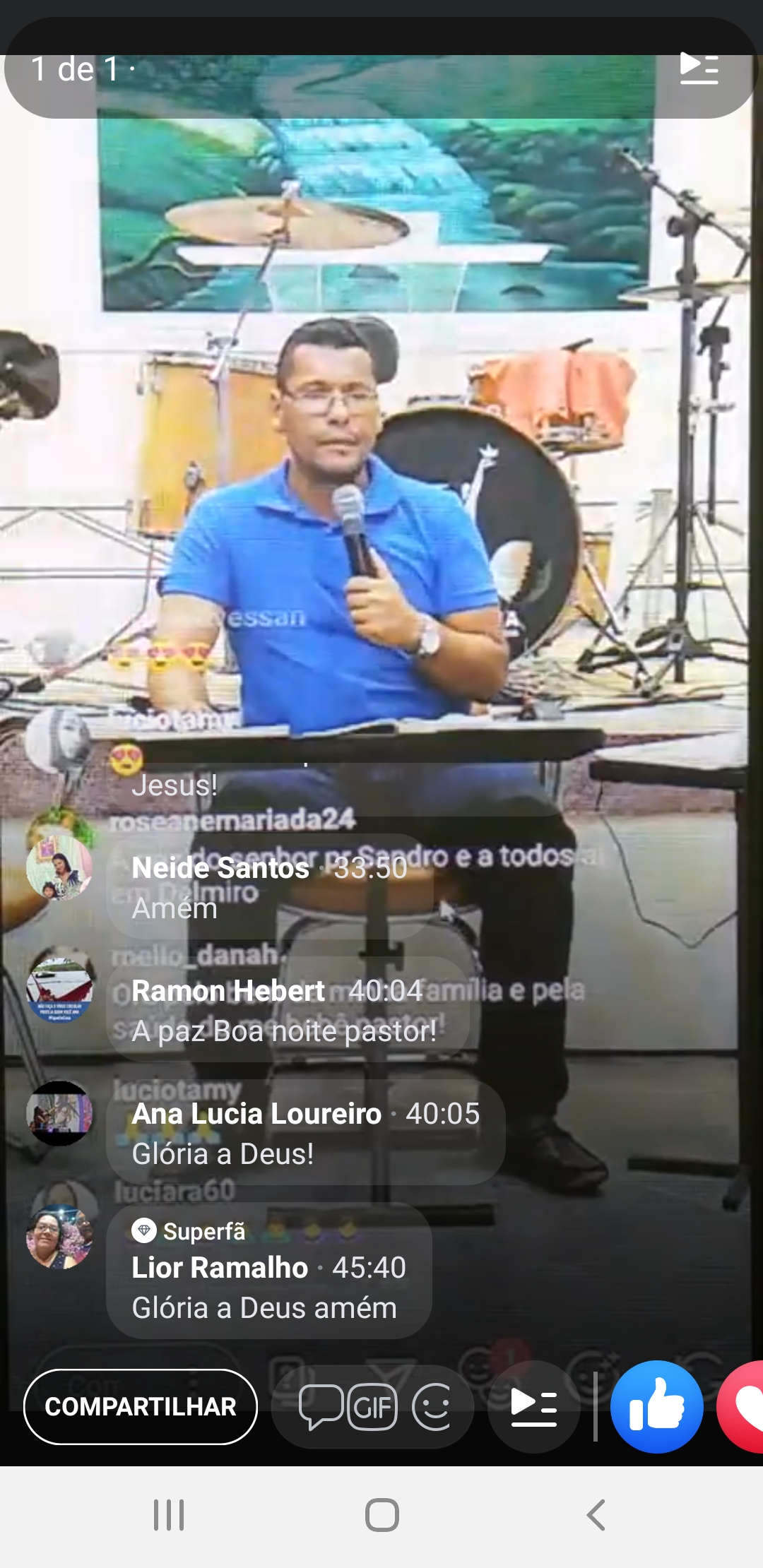This screenshot has height=1568, width=763.
Task: Open Lior Ramalho's profile picture
Action: tap(59, 1237)
